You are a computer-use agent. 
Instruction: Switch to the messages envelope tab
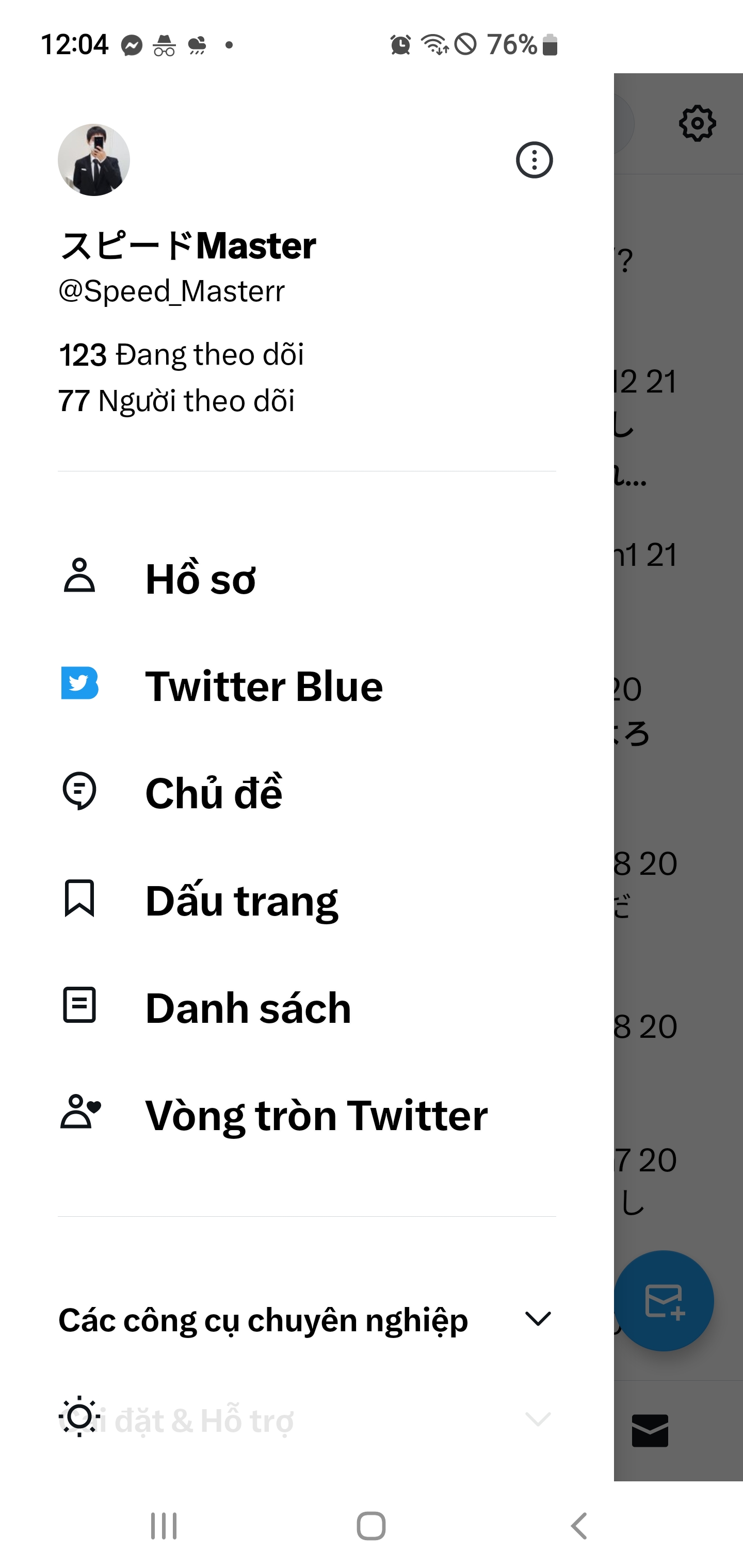(650, 1430)
